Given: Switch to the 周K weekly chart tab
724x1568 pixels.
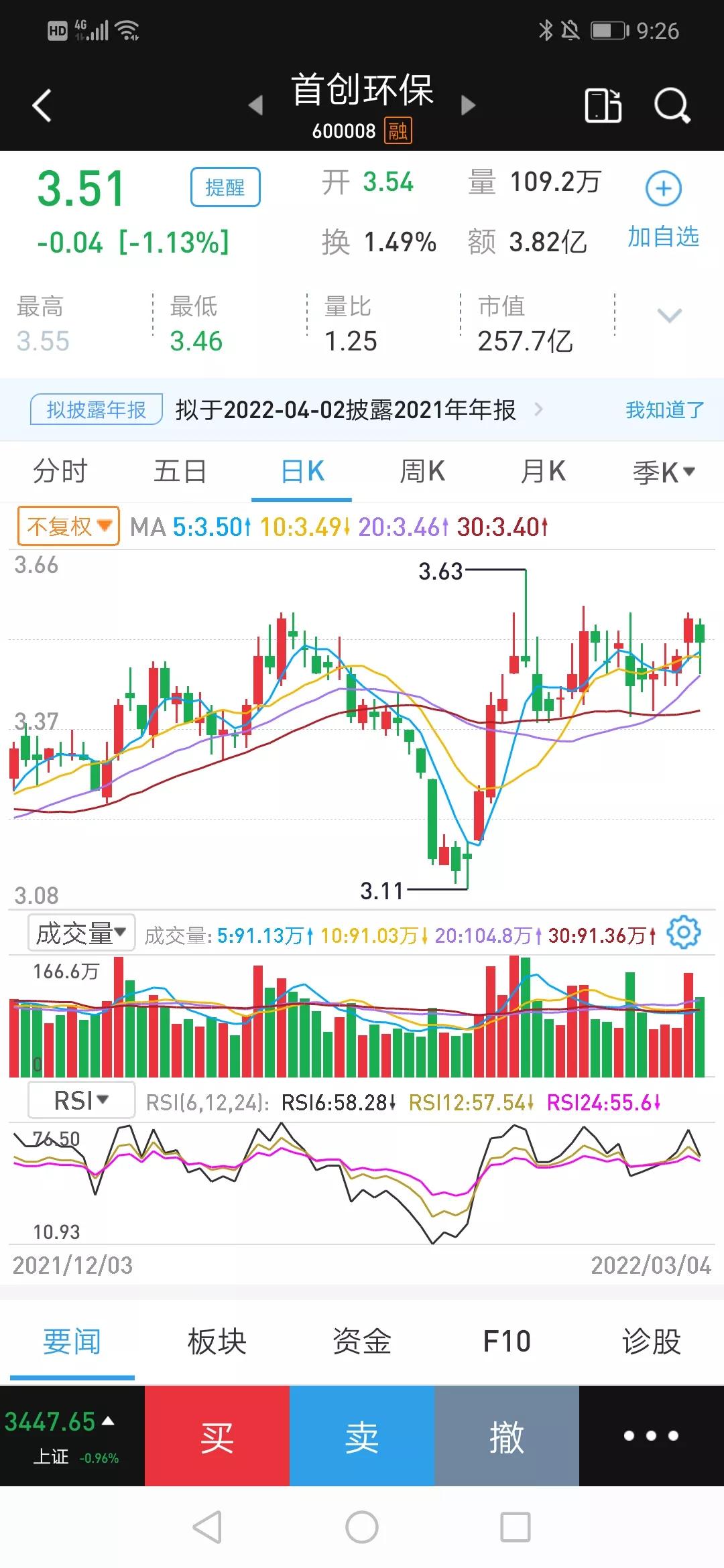Looking at the screenshot, I should point(421,471).
